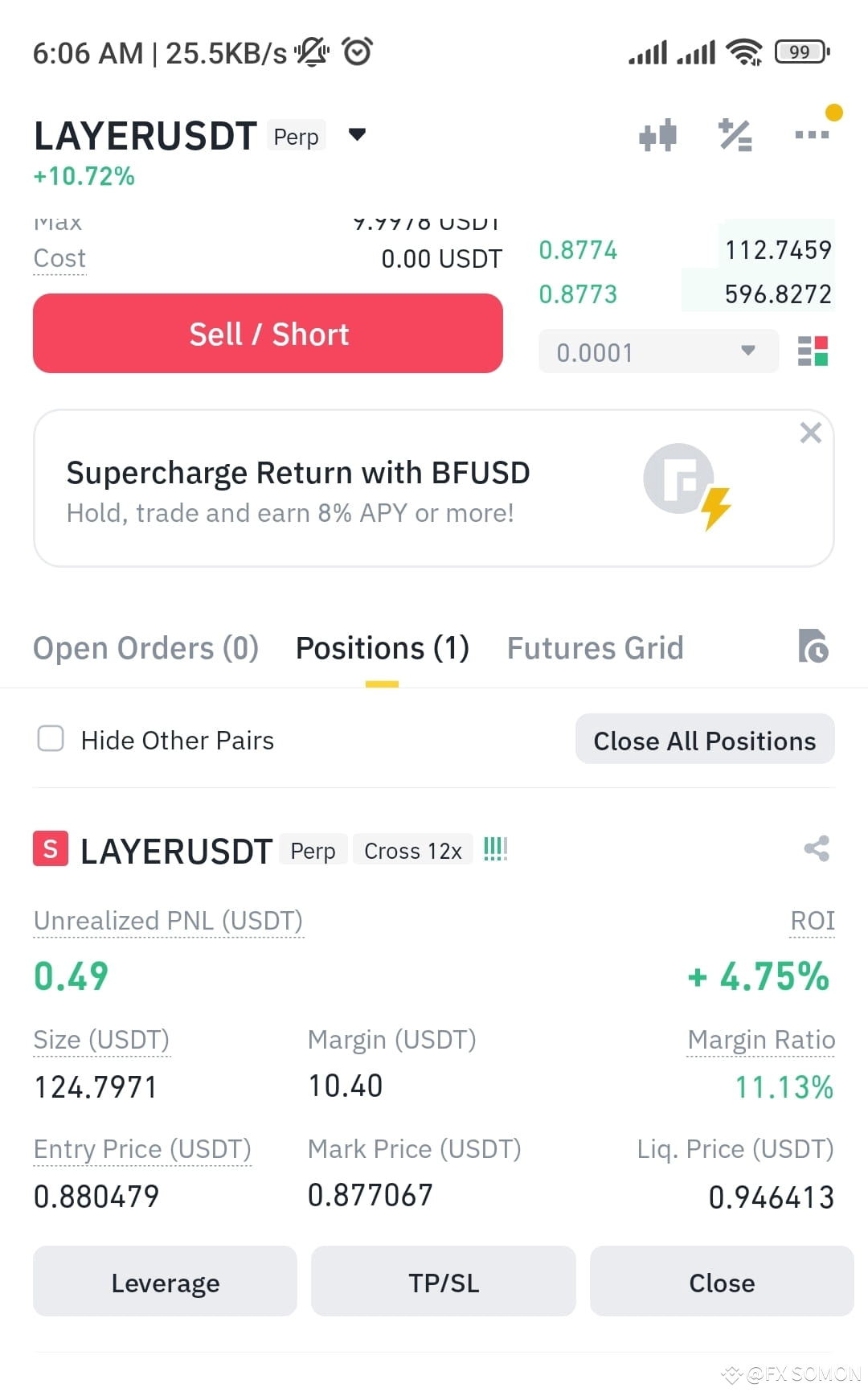This screenshot has width=868, height=1392.
Task: Switch to the Open Orders tab
Action: tap(145, 647)
